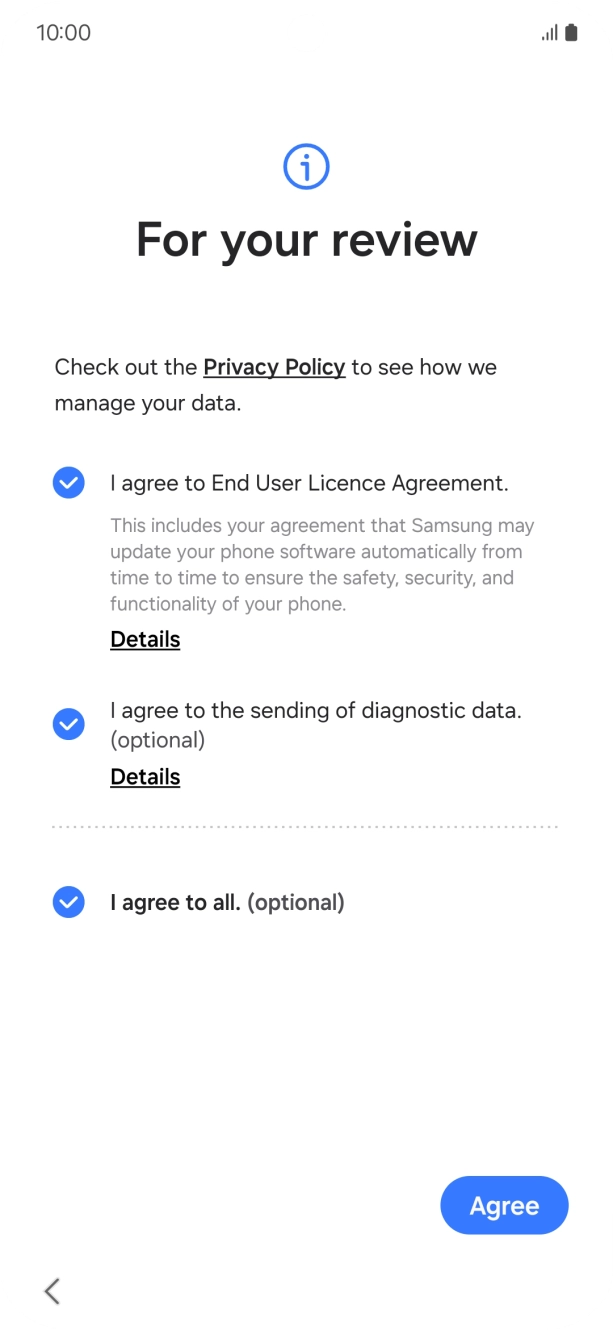Go back using the back arrow
This screenshot has width=613, height=1330.
click(x=52, y=1291)
